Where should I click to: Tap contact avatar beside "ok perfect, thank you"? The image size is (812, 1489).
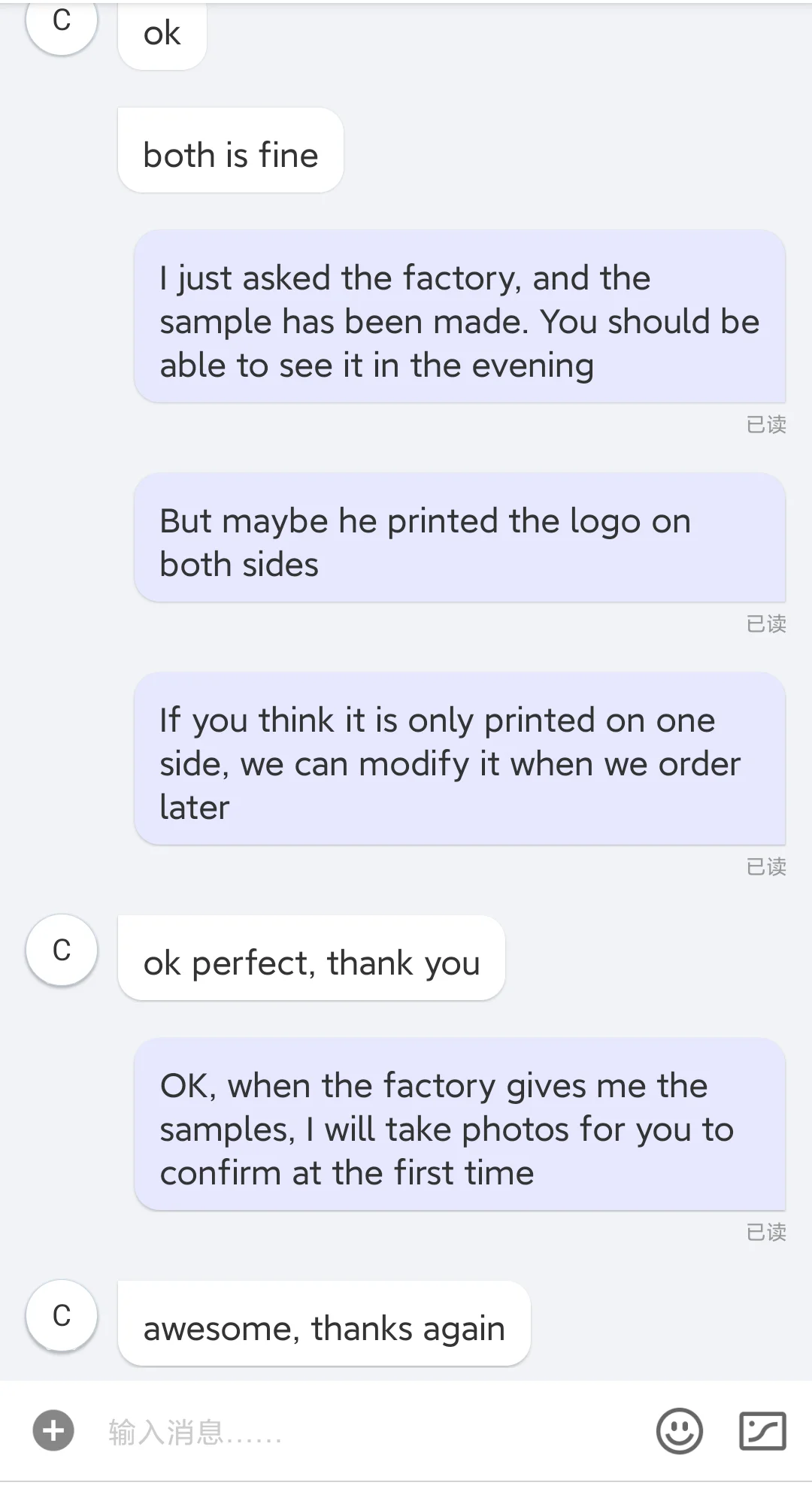pos(62,950)
